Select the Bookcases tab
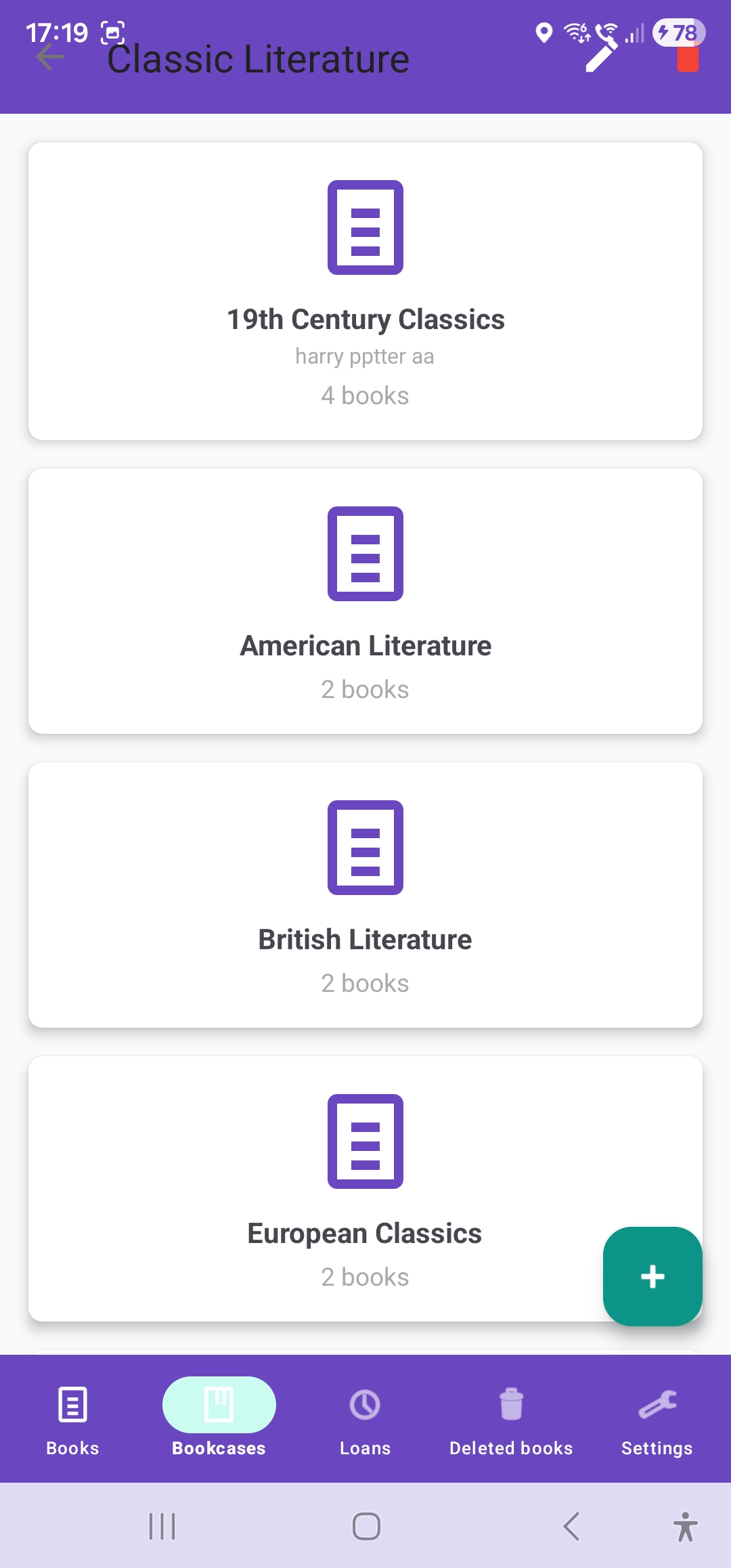The image size is (731, 1568). tap(219, 1419)
